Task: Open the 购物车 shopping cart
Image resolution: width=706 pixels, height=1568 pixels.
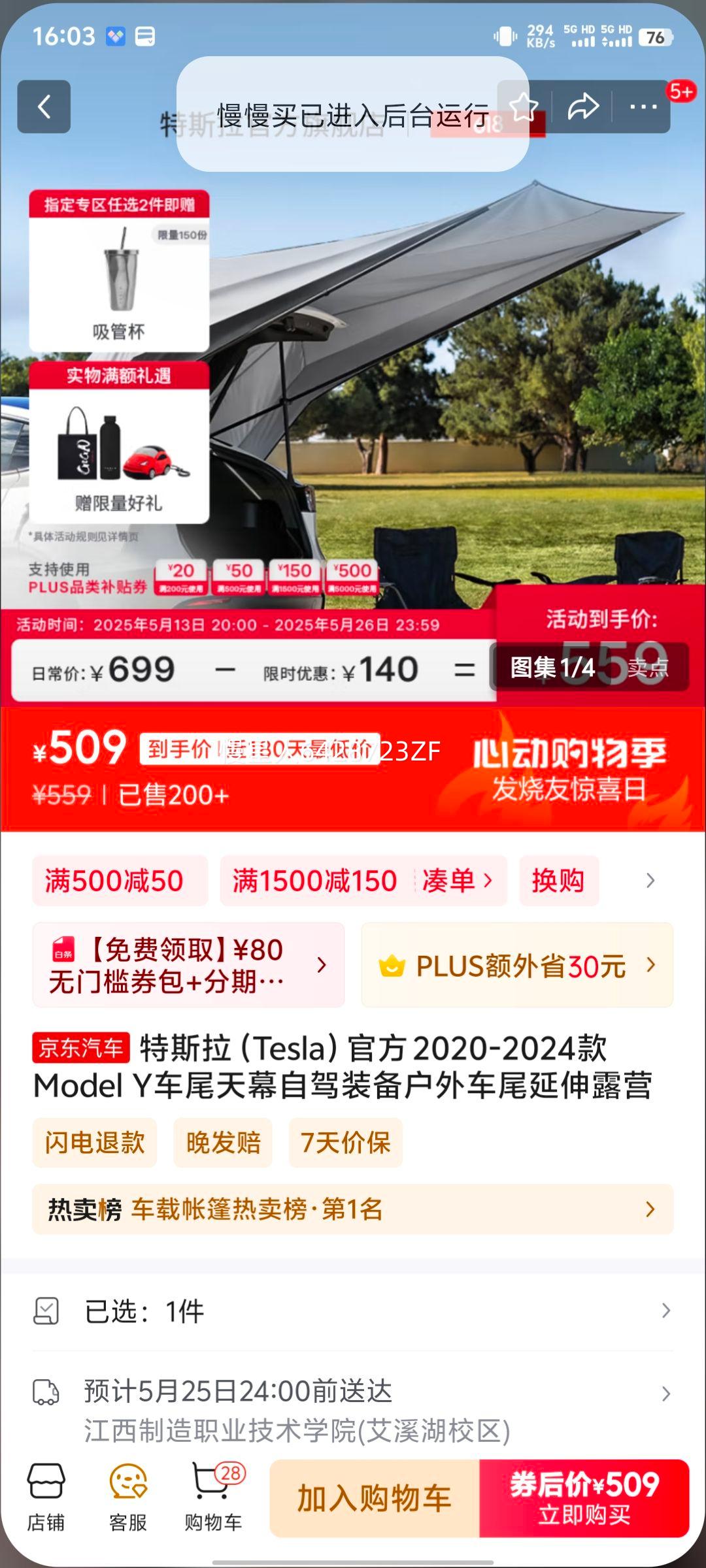Action: tap(213, 1497)
